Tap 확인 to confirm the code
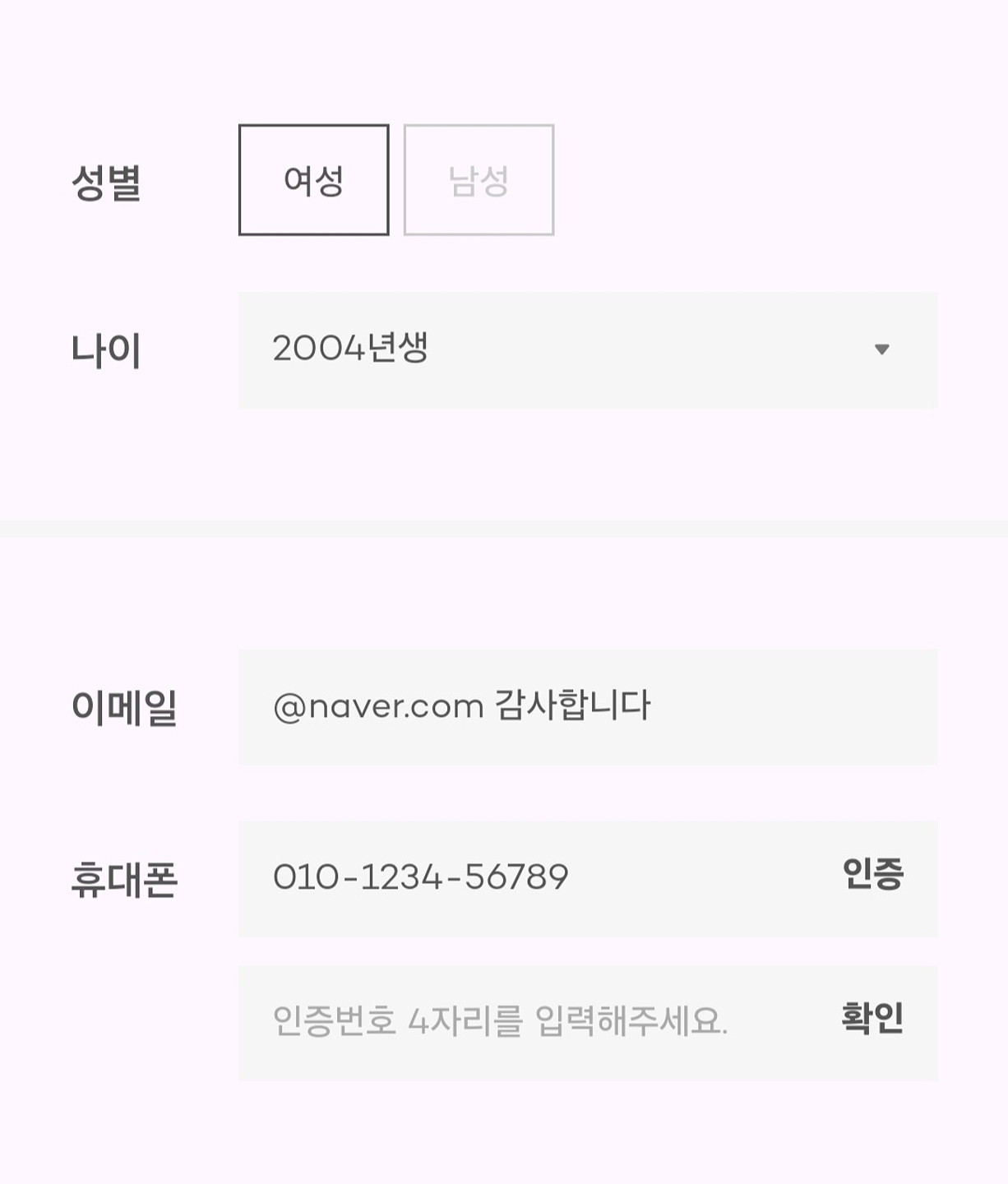Viewport: 1008px width, 1184px height. pyautogui.click(x=872, y=1019)
